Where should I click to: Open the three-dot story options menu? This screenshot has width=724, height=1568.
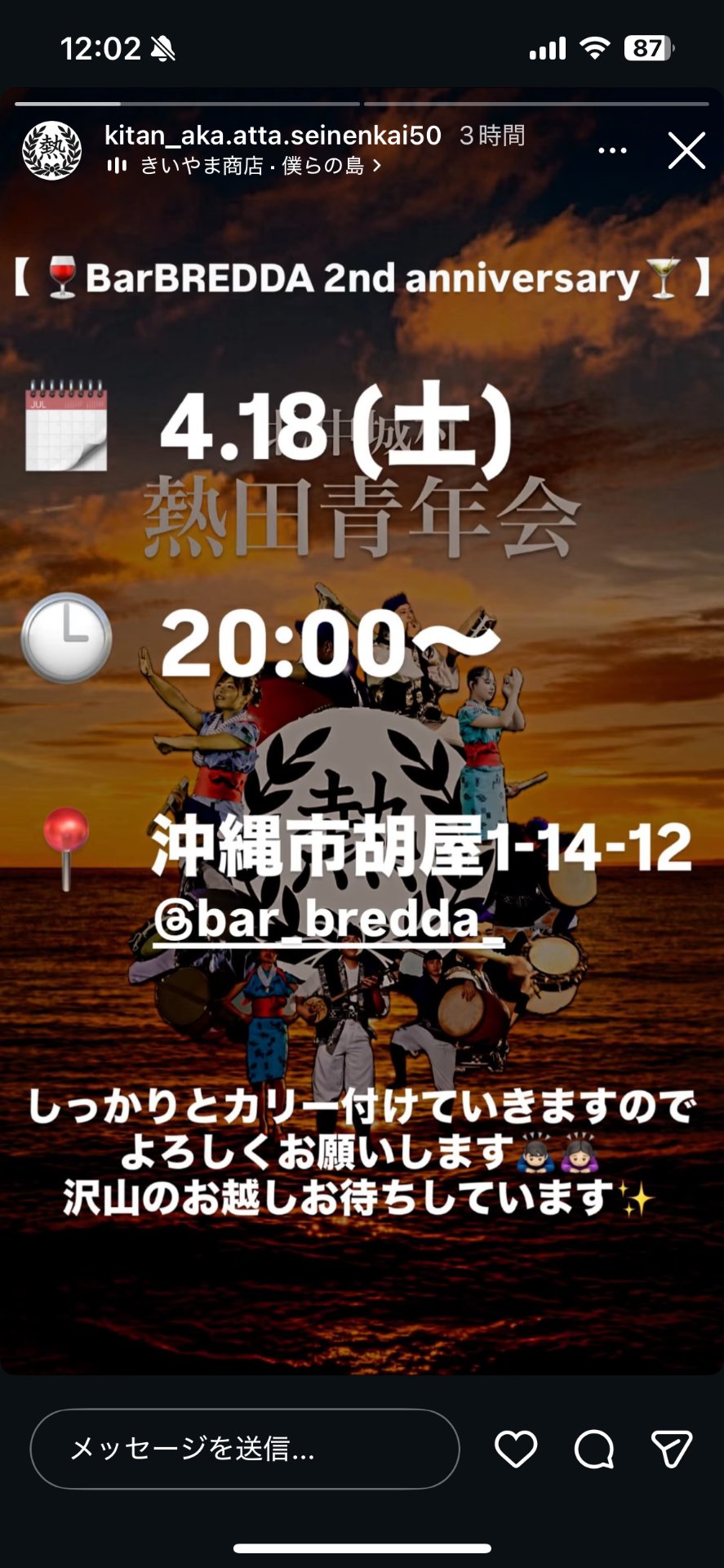click(612, 151)
